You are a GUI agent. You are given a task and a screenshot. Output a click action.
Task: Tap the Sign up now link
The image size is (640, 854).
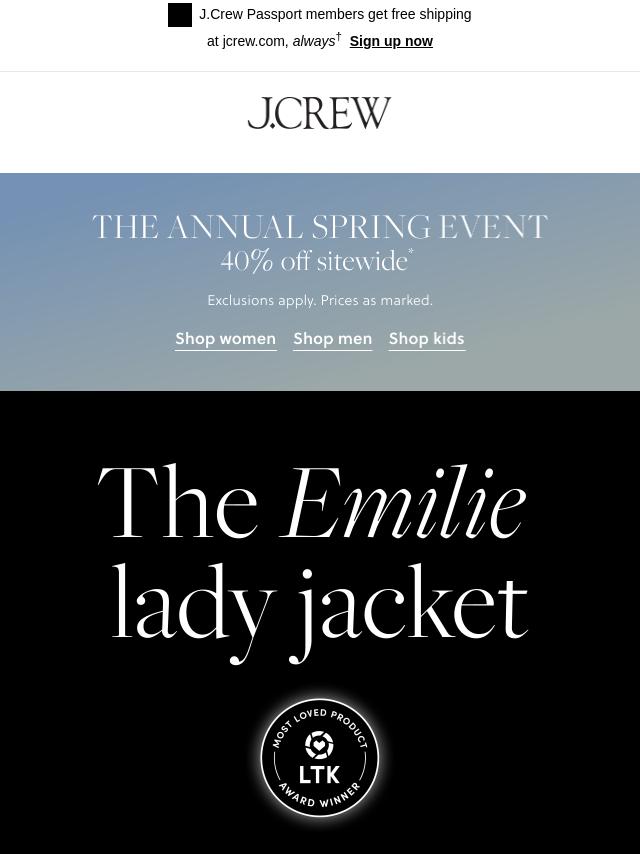pos(391,41)
